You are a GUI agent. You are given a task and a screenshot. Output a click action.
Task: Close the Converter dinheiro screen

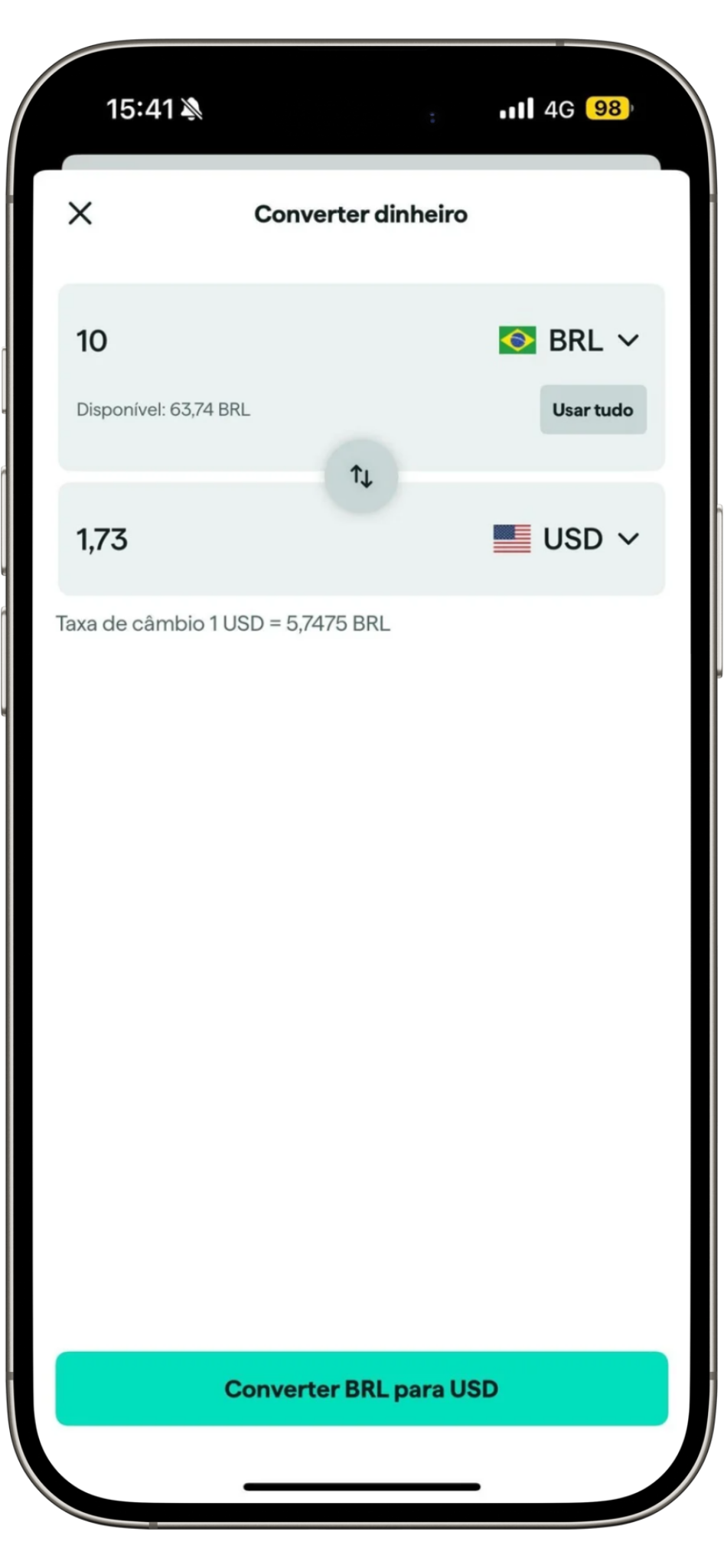[80, 213]
